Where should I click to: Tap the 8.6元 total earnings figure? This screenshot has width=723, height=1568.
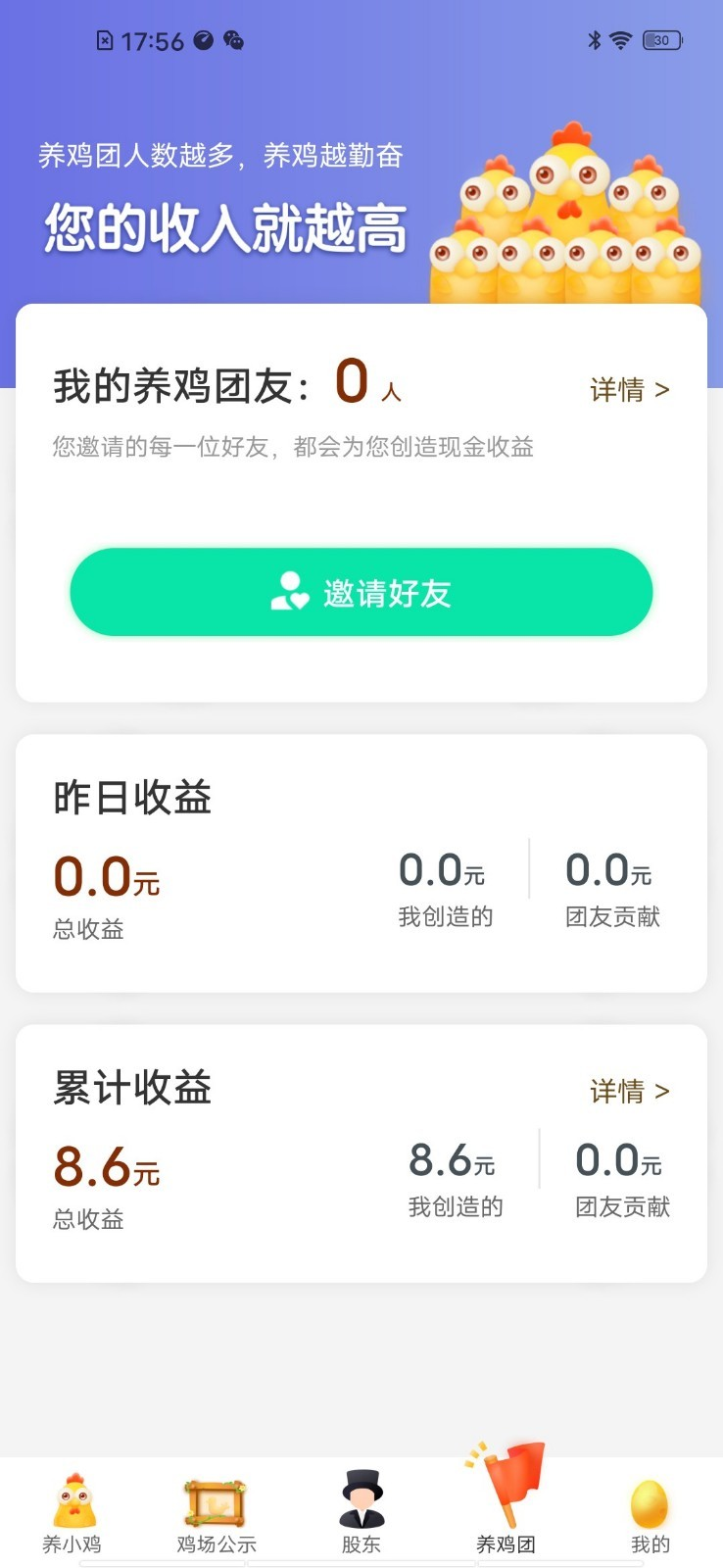103,1166
